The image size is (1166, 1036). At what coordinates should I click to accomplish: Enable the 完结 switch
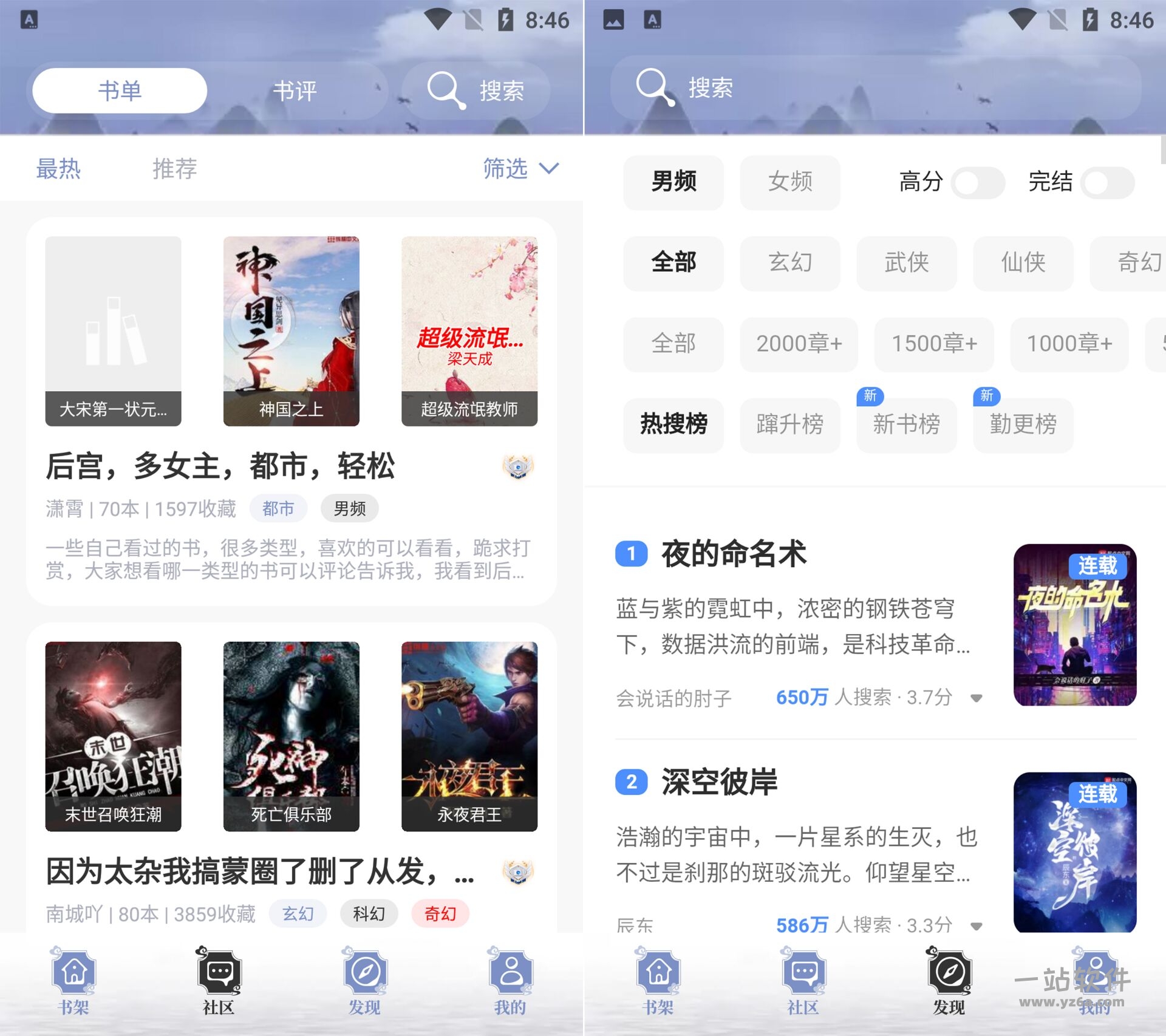1107,182
